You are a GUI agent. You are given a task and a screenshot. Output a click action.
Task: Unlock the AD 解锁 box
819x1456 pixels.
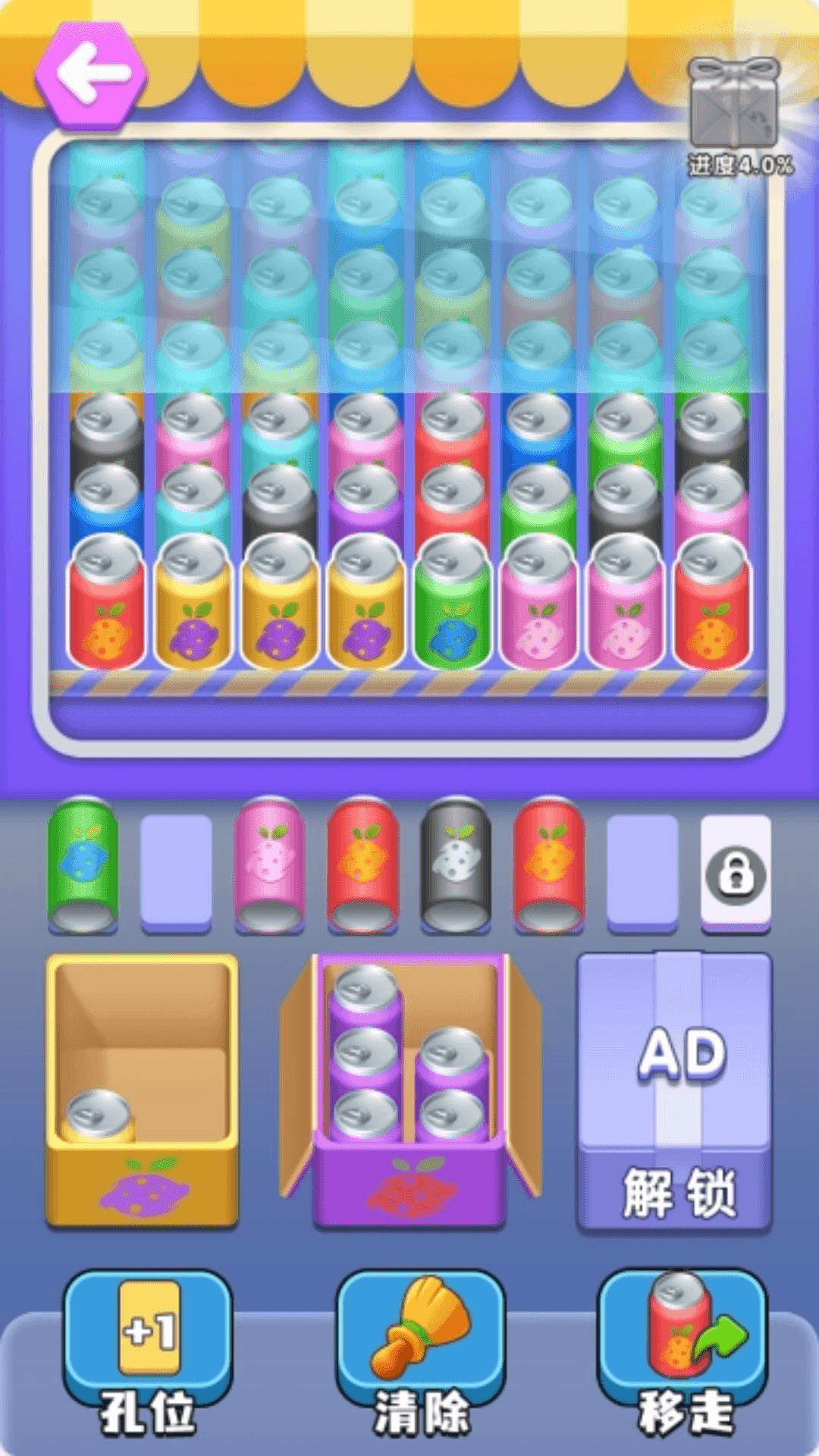point(675,1092)
